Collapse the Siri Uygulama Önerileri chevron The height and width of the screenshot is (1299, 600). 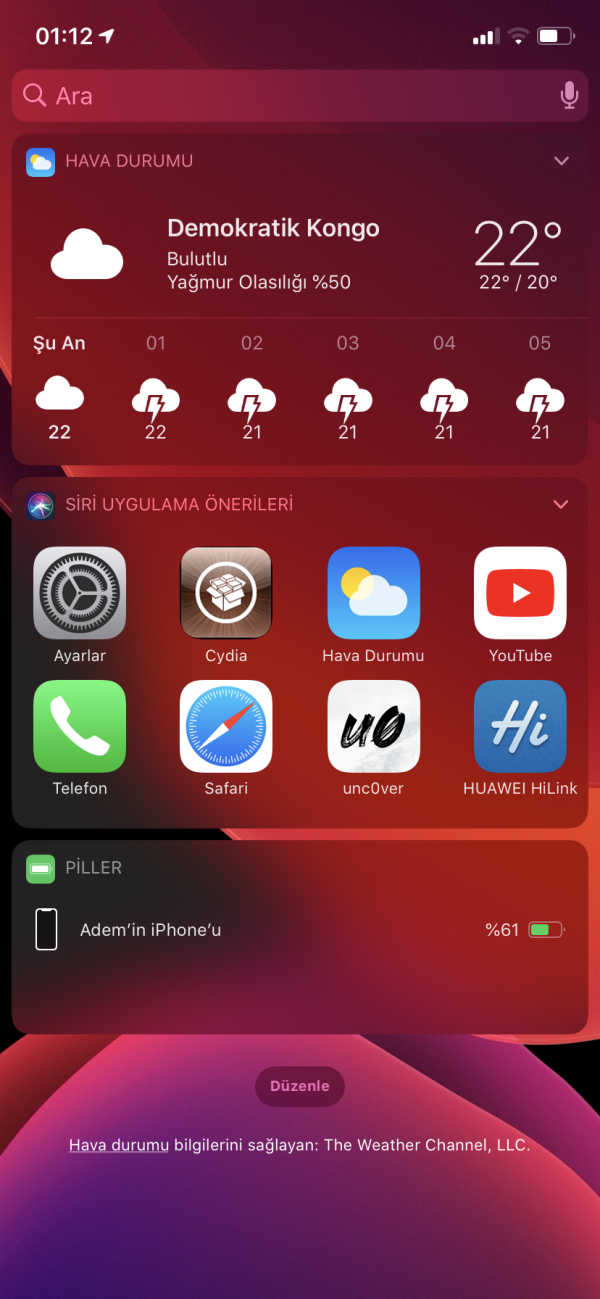[561, 504]
